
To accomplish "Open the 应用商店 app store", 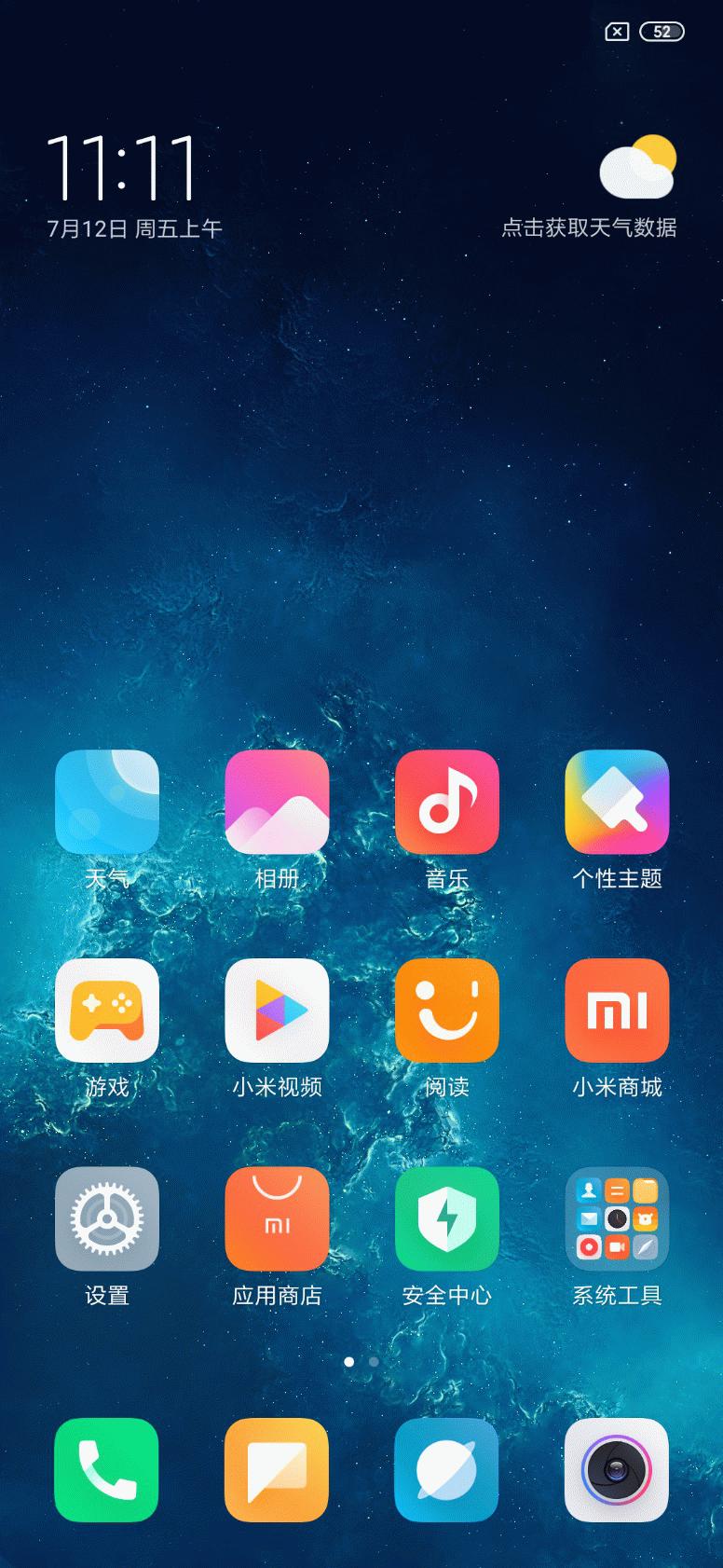I will [277, 1219].
